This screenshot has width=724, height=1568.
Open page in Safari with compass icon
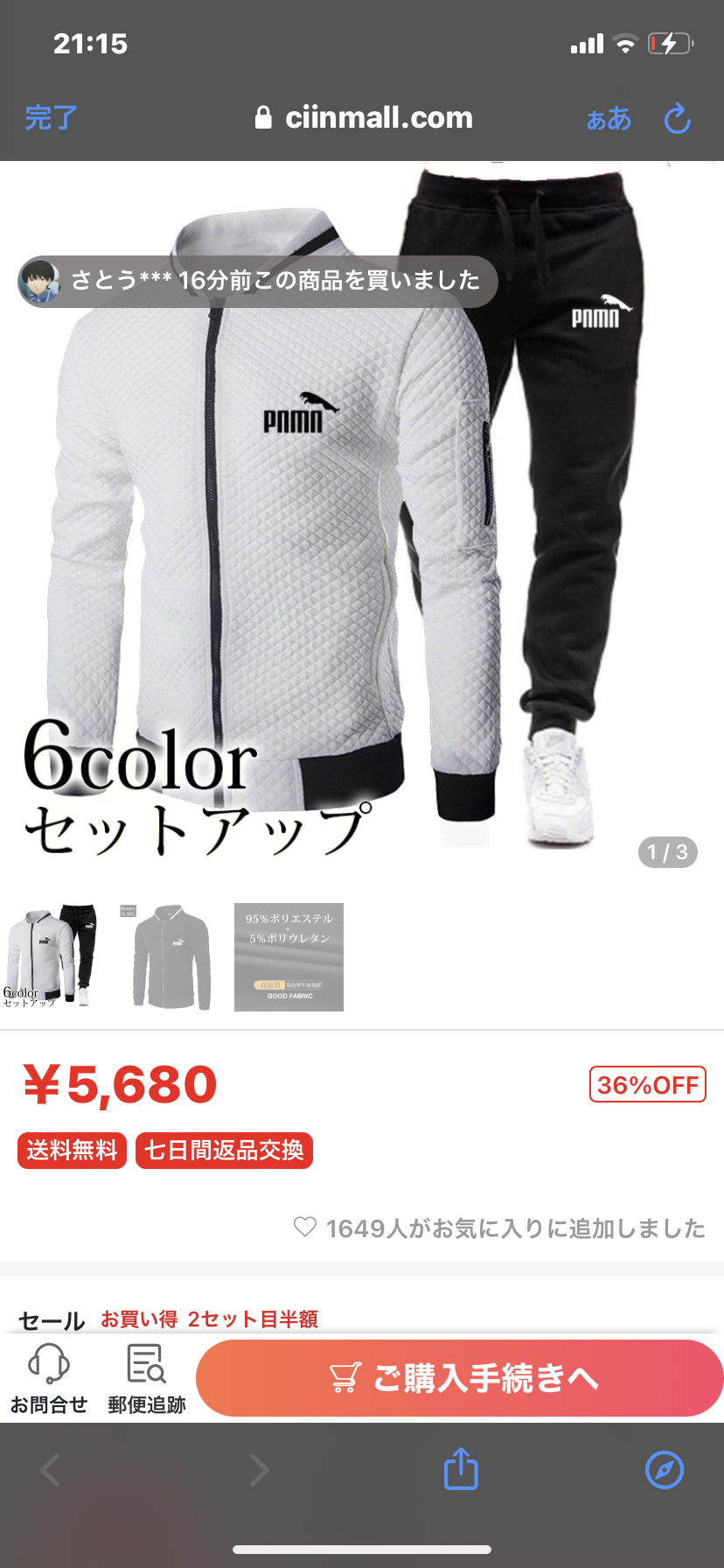664,1469
